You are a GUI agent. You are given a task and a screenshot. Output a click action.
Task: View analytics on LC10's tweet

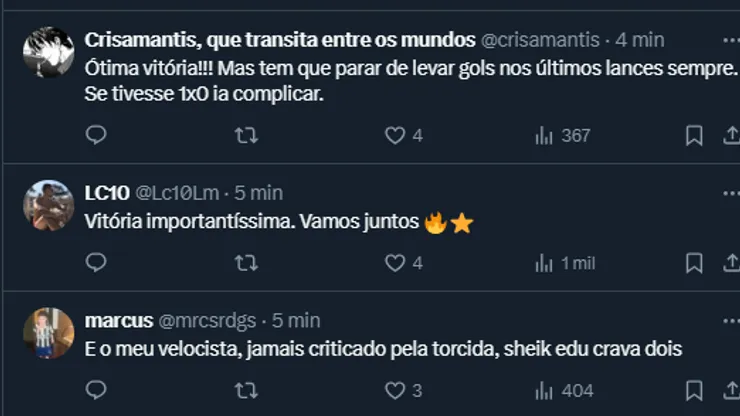pyautogui.click(x=565, y=263)
